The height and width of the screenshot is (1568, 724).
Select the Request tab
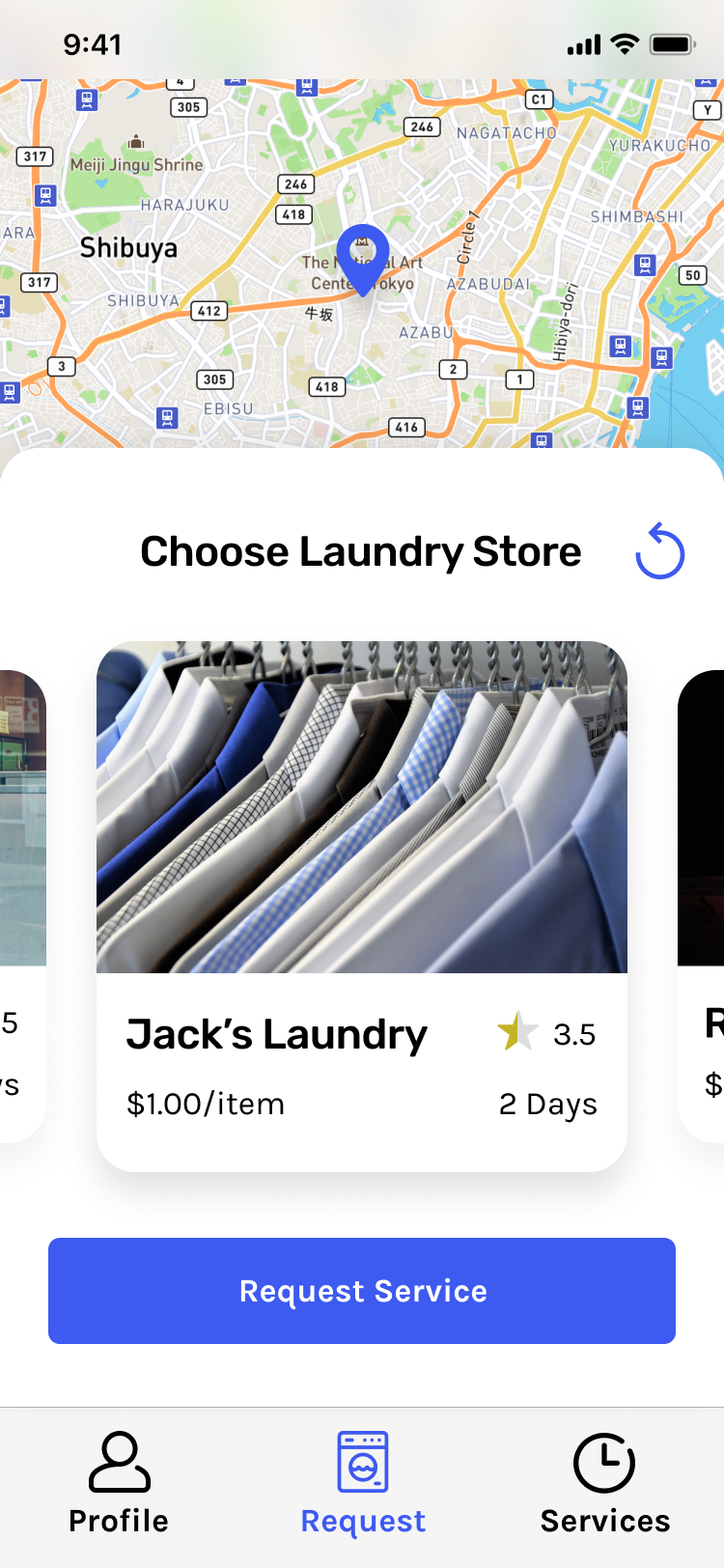(362, 1484)
